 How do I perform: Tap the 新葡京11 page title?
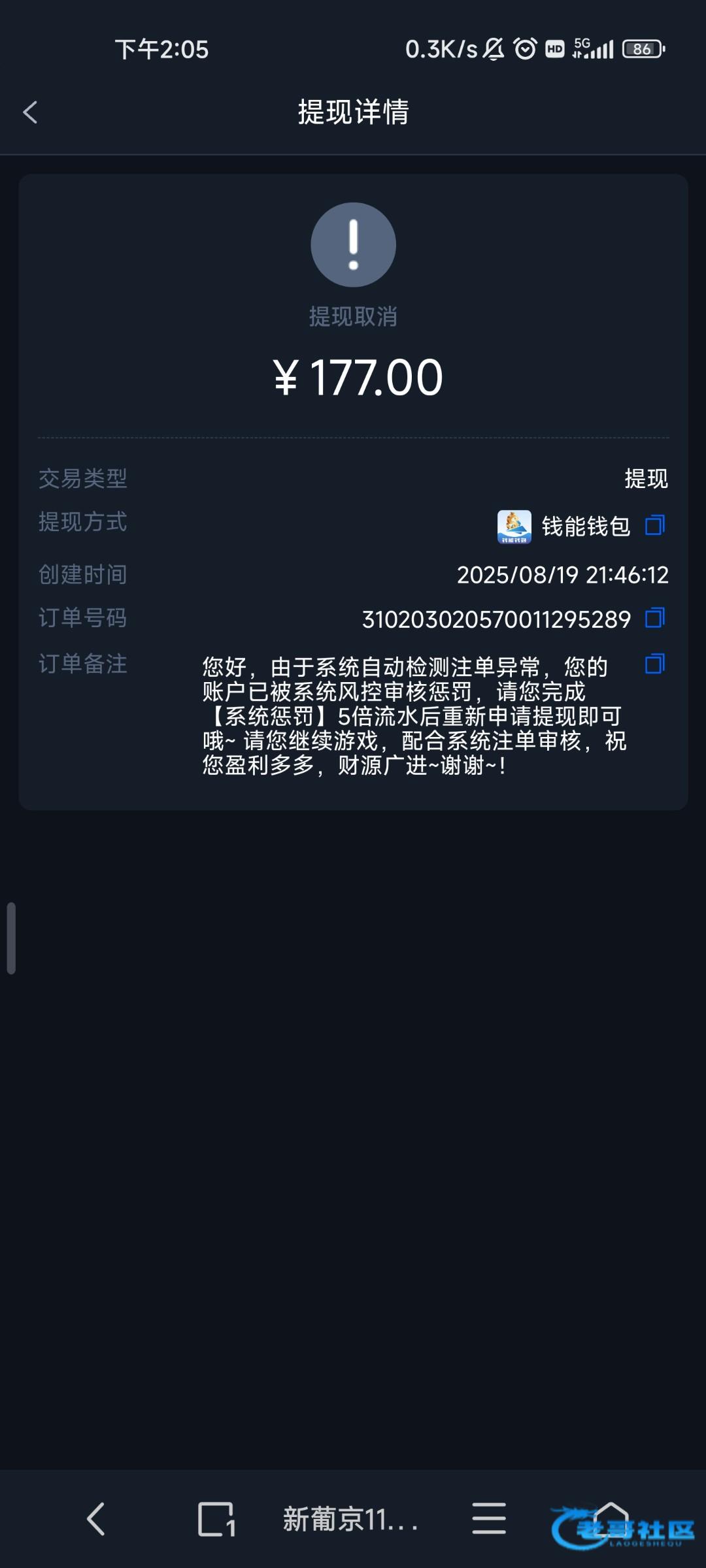click(350, 1520)
